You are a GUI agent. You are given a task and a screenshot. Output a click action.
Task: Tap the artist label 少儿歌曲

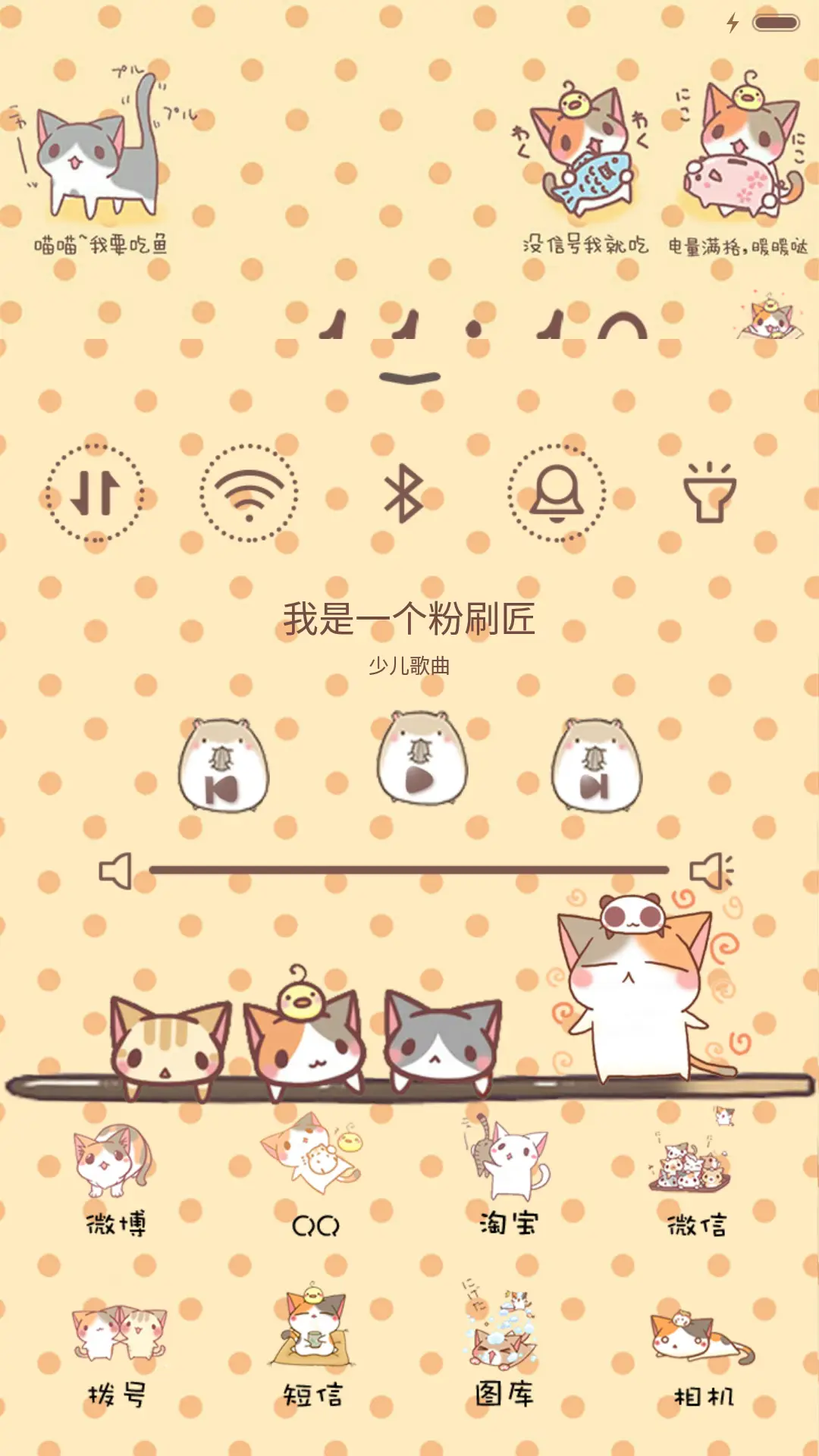(x=409, y=667)
